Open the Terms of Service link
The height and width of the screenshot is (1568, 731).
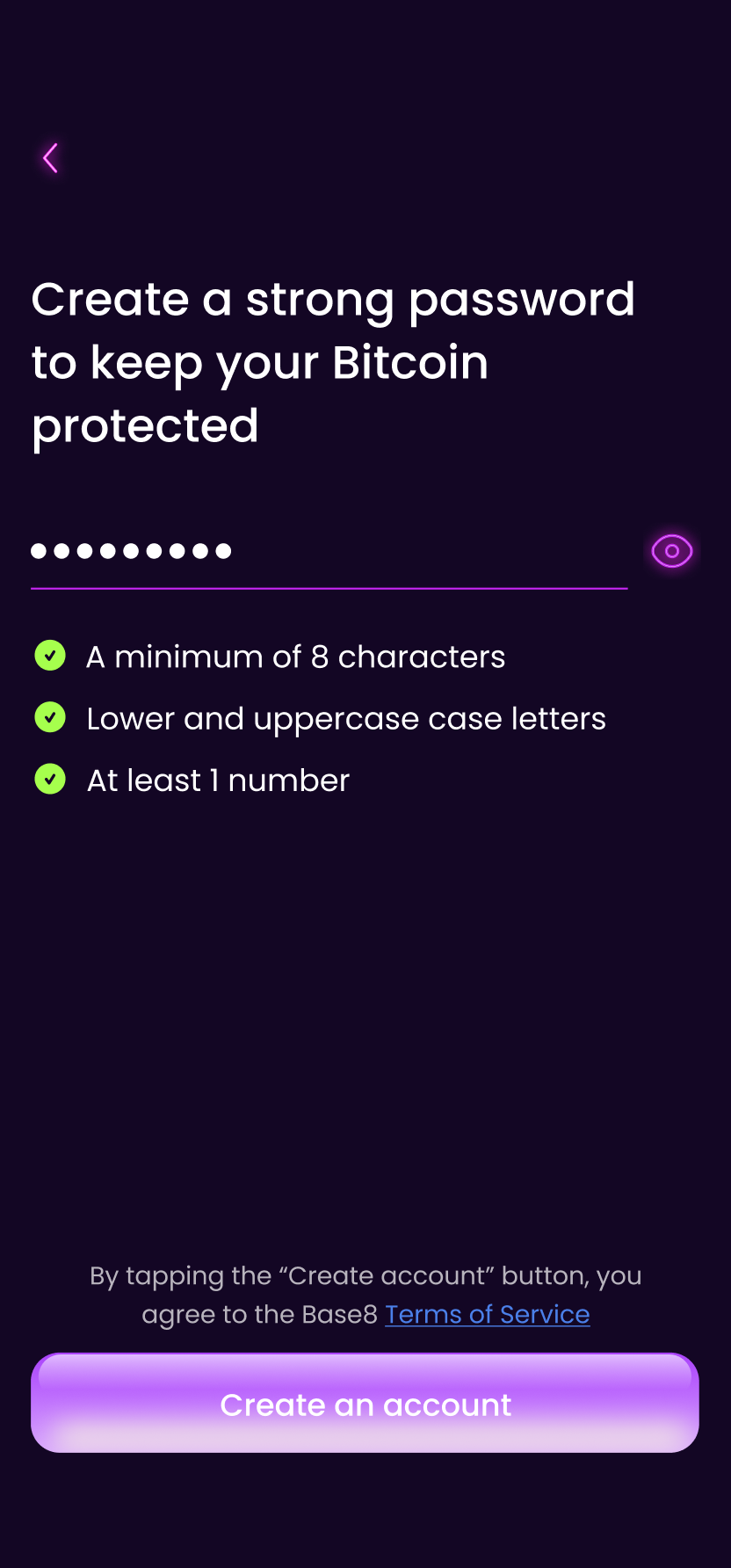[487, 1314]
